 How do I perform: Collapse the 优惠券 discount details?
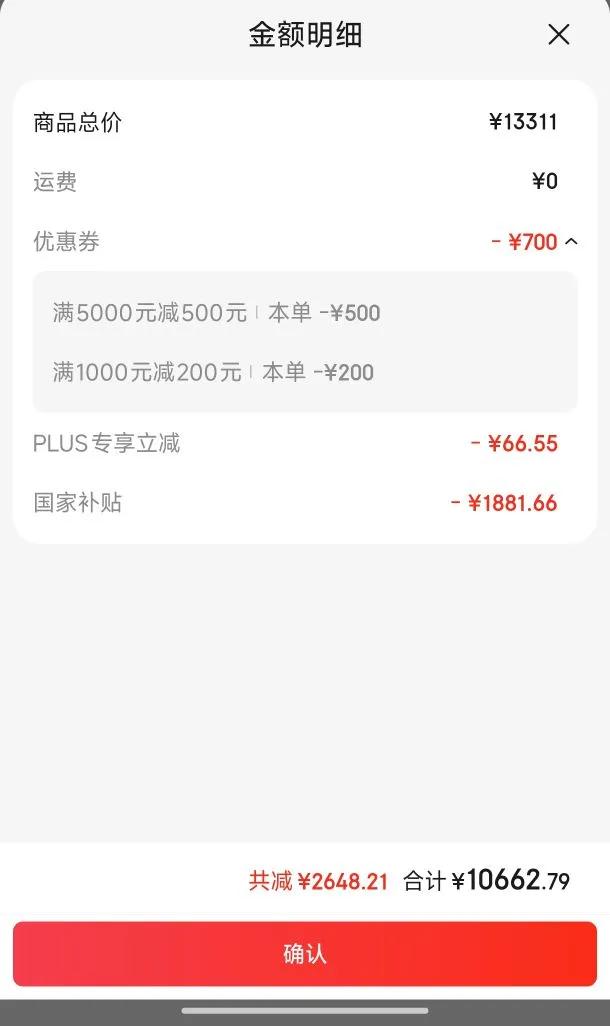pos(571,241)
